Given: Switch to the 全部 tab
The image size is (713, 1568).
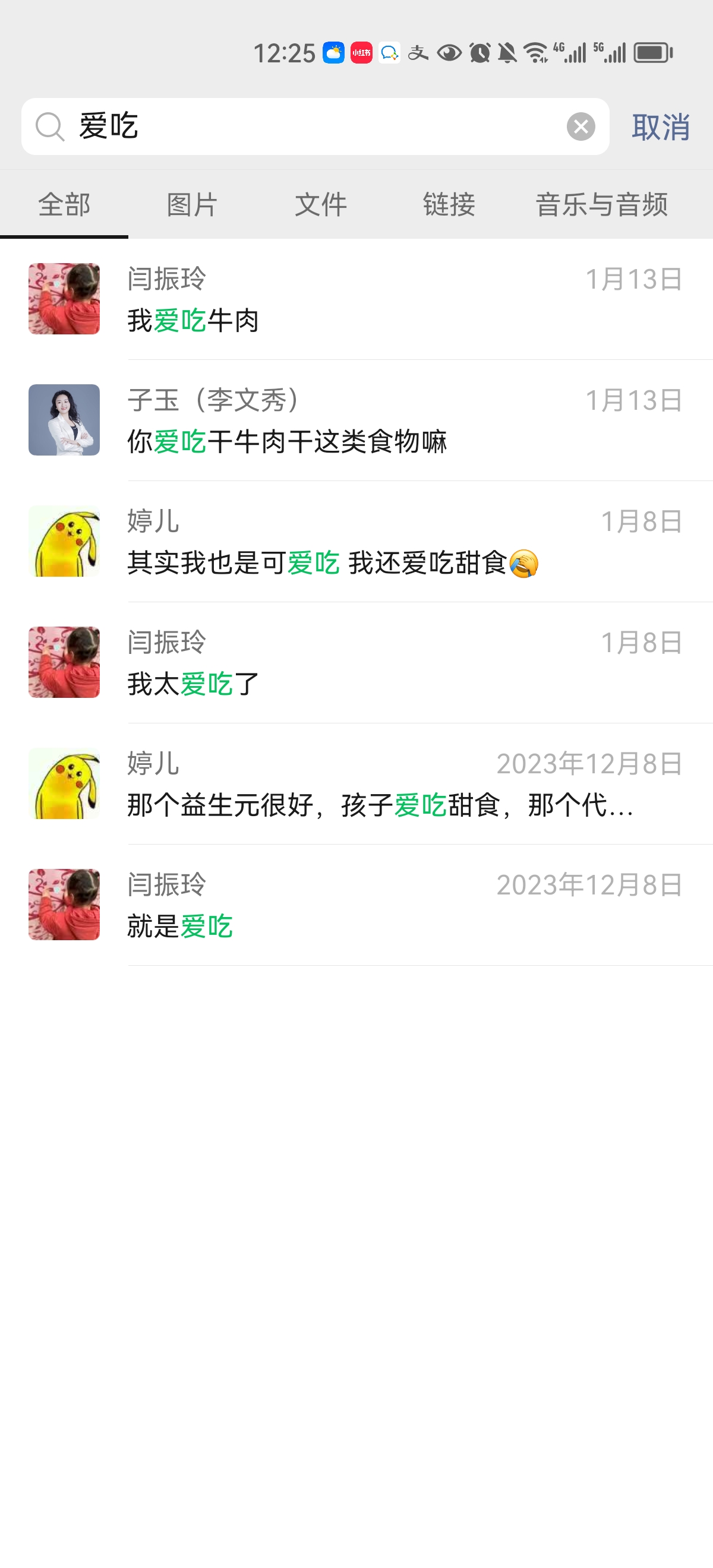Looking at the screenshot, I should 64,204.
